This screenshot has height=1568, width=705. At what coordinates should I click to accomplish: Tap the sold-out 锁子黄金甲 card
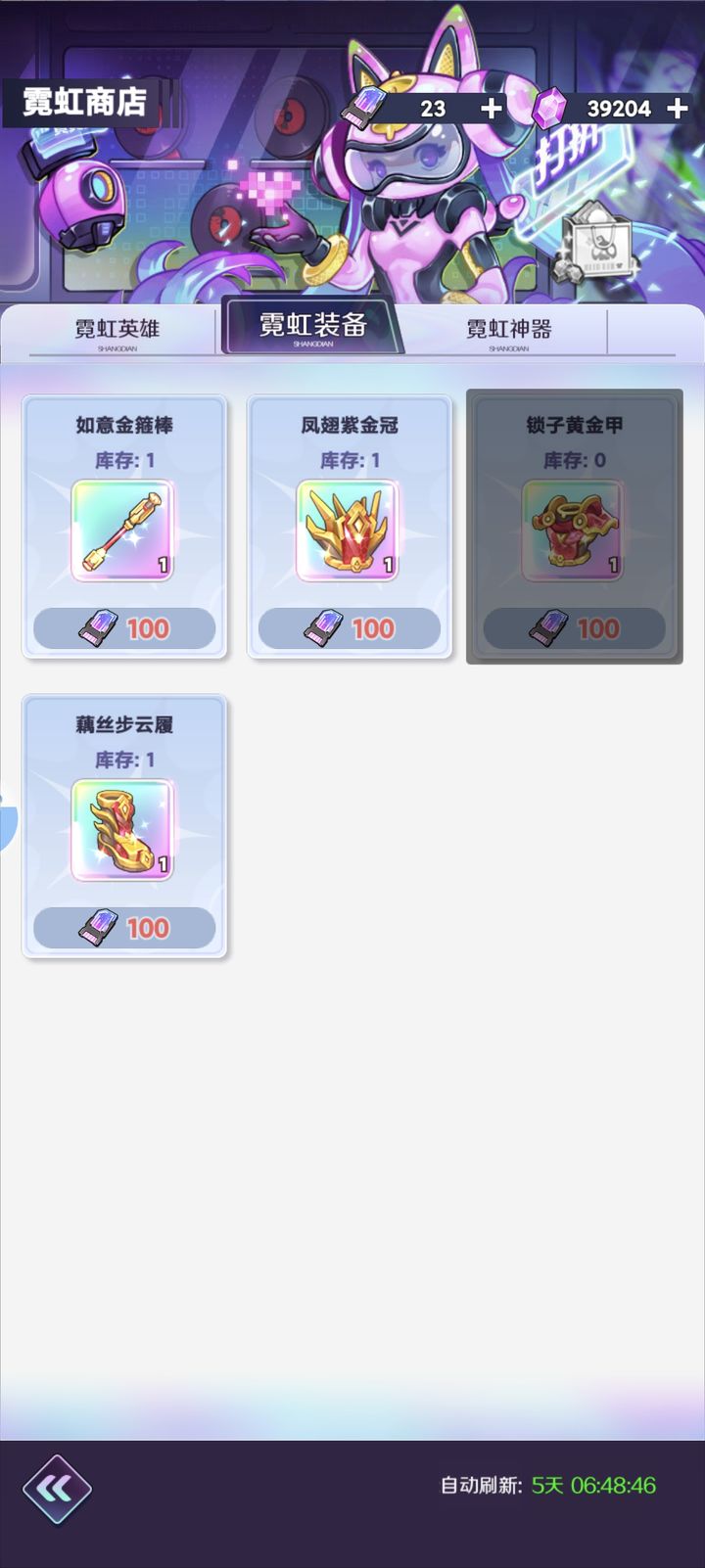[574, 527]
